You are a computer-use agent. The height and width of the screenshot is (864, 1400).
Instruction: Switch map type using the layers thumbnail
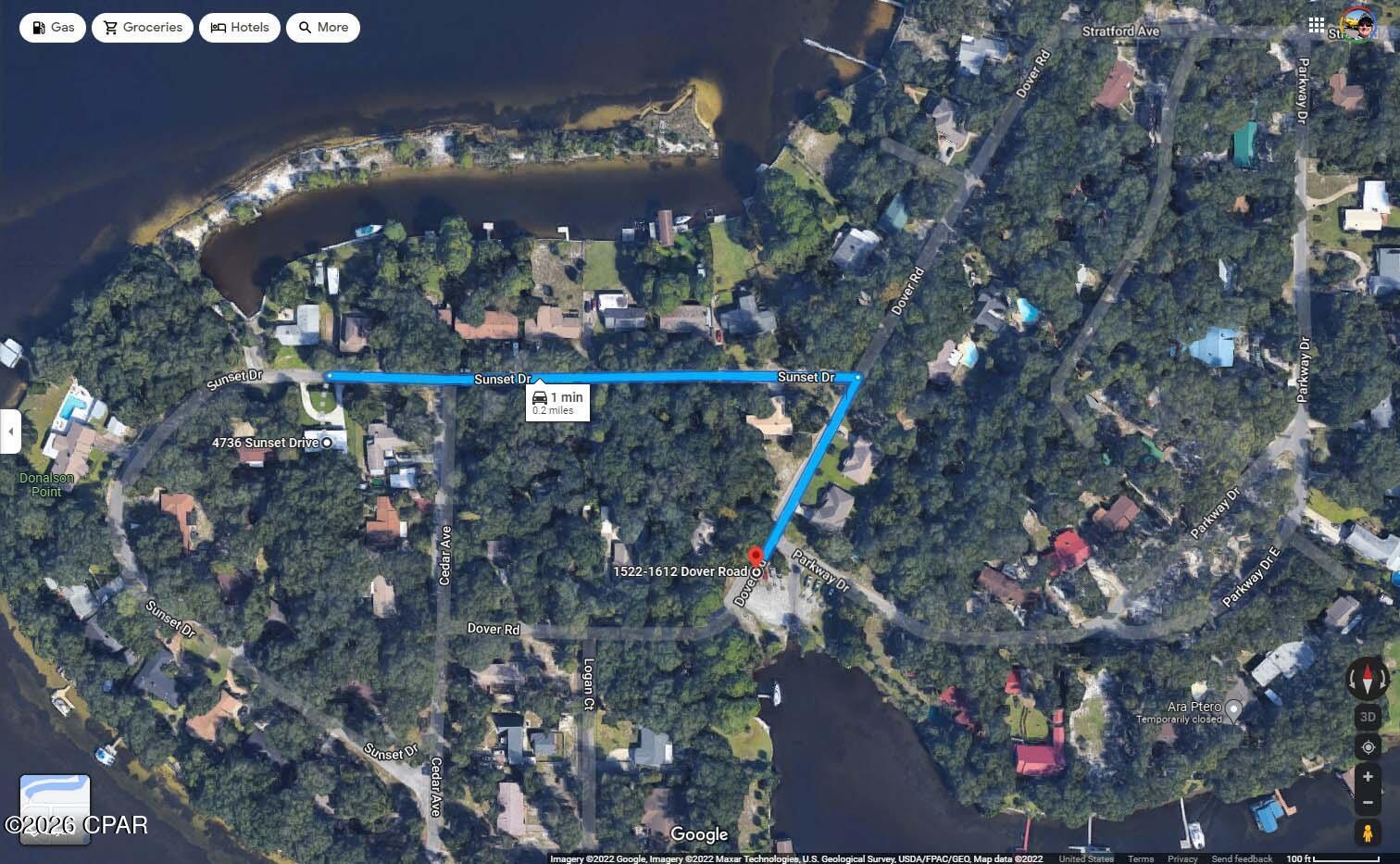(x=55, y=808)
